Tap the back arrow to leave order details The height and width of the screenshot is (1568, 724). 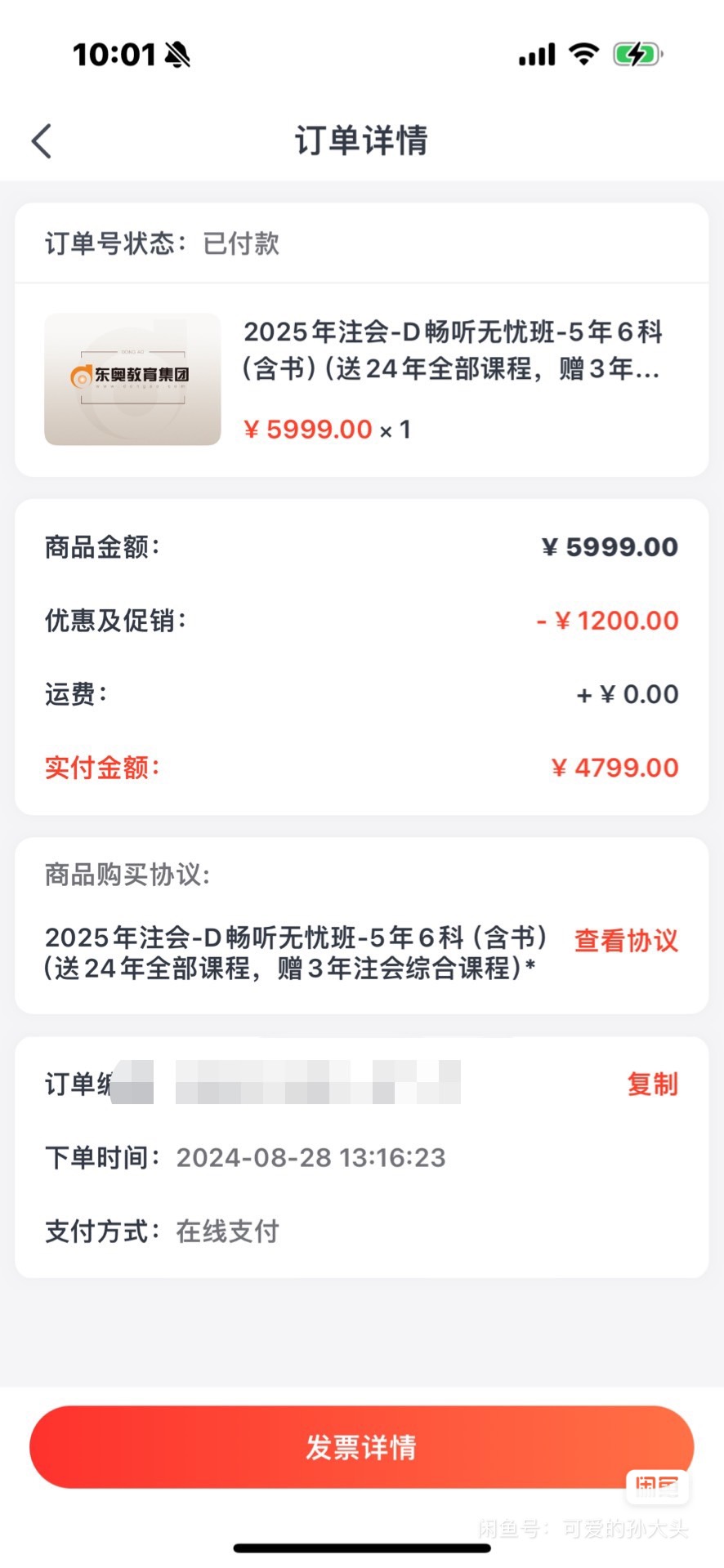point(41,140)
